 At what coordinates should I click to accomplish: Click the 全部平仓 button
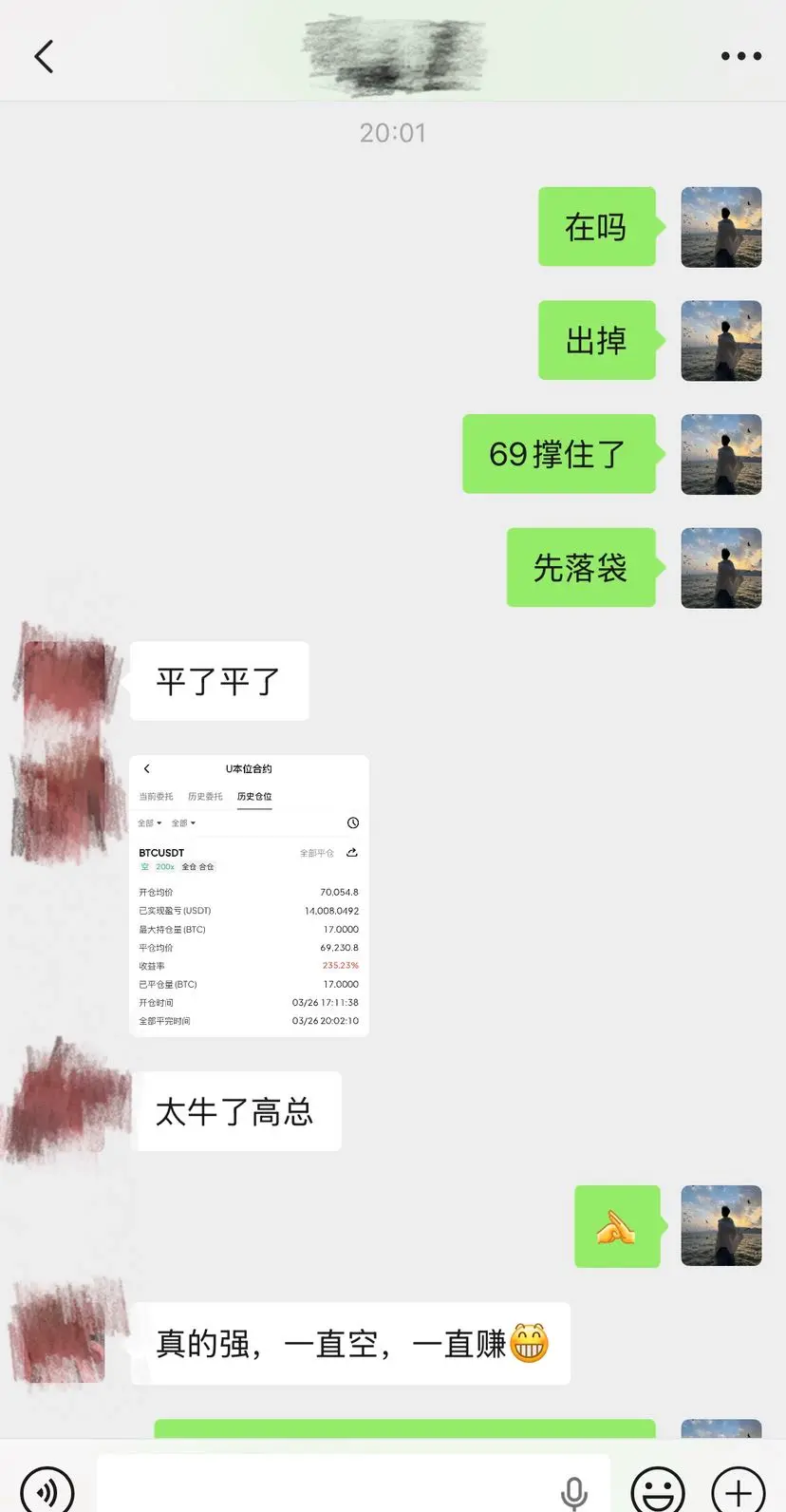316,852
